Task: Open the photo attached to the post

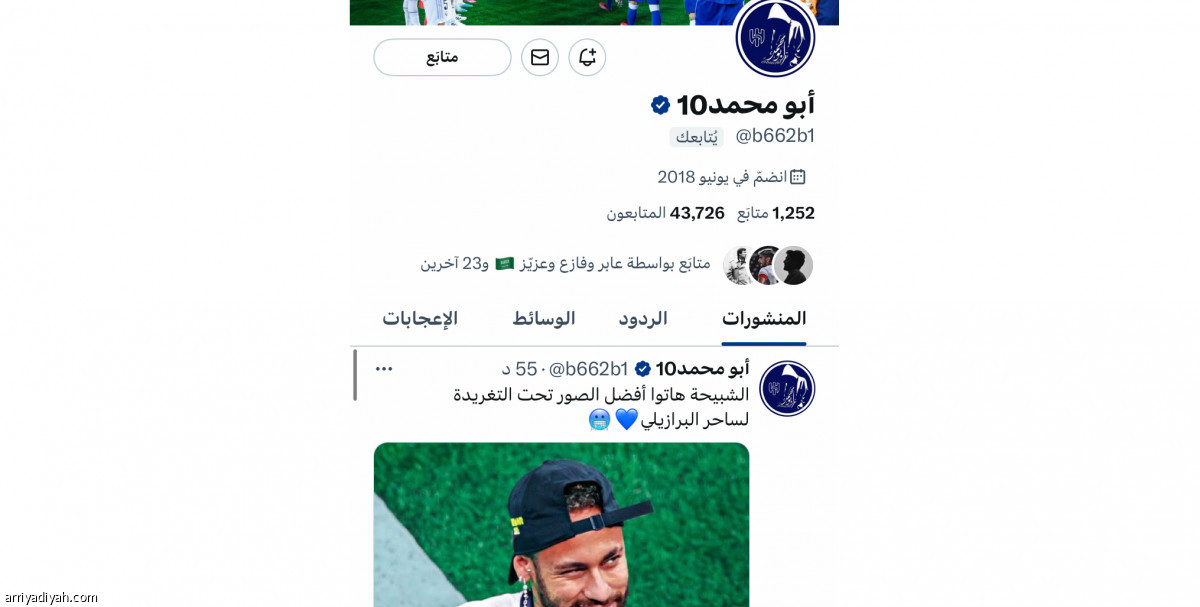Action: [561, 524]
